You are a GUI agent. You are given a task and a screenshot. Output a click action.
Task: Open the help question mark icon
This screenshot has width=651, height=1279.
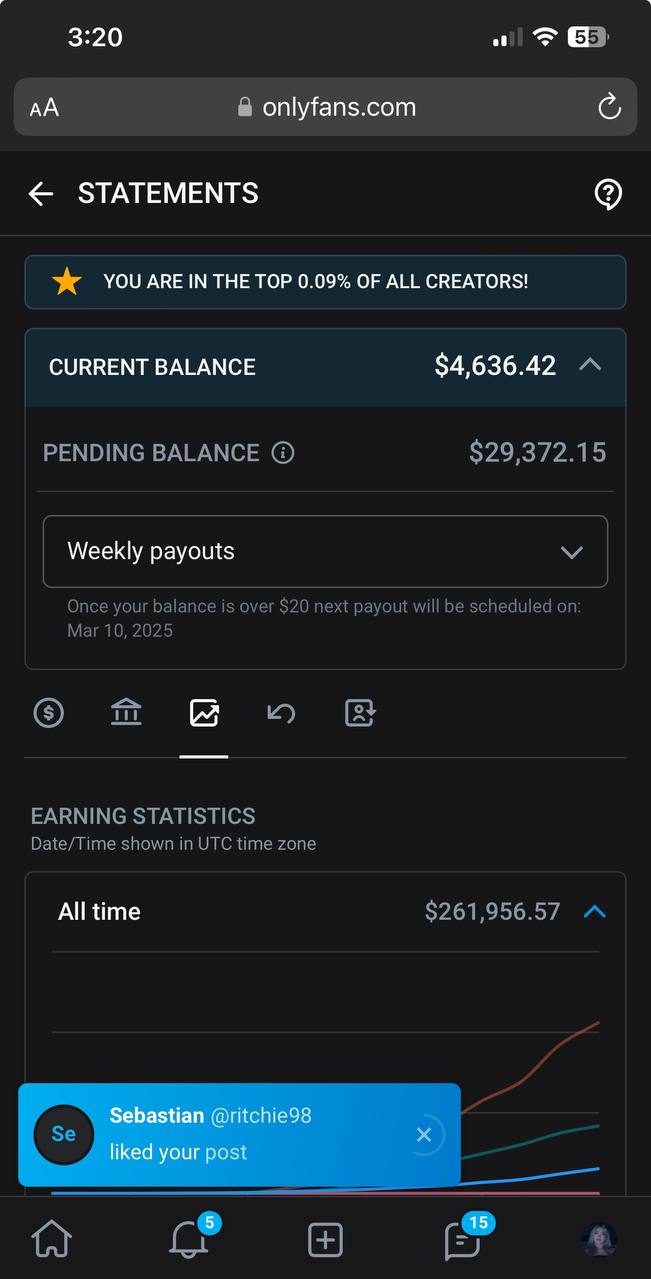608,194
